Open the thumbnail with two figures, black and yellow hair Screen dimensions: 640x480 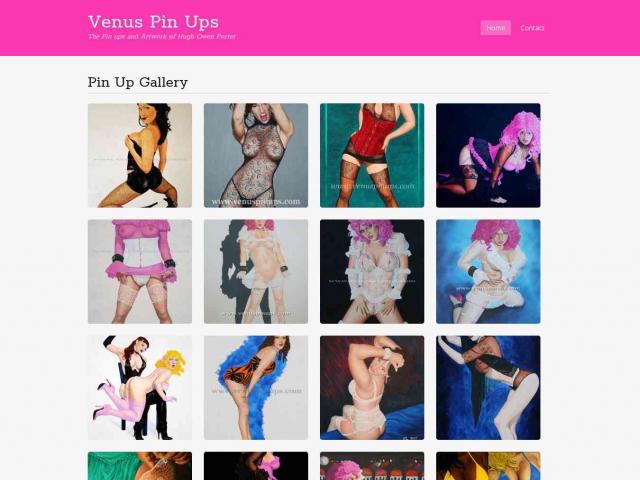point(140,387)
